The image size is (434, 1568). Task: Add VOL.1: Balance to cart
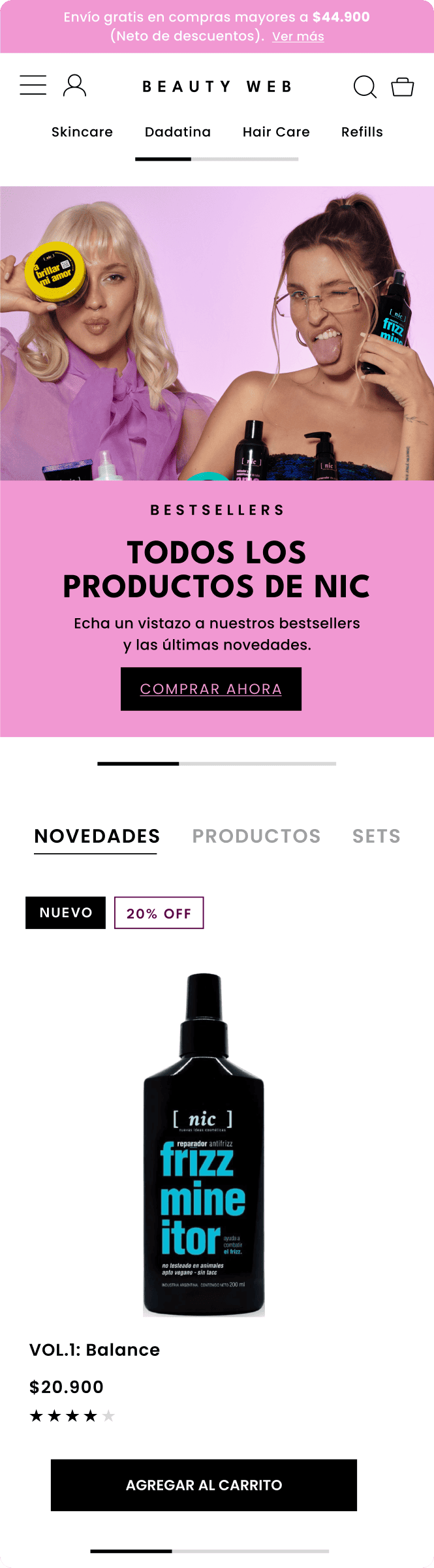coord(204,1485)
